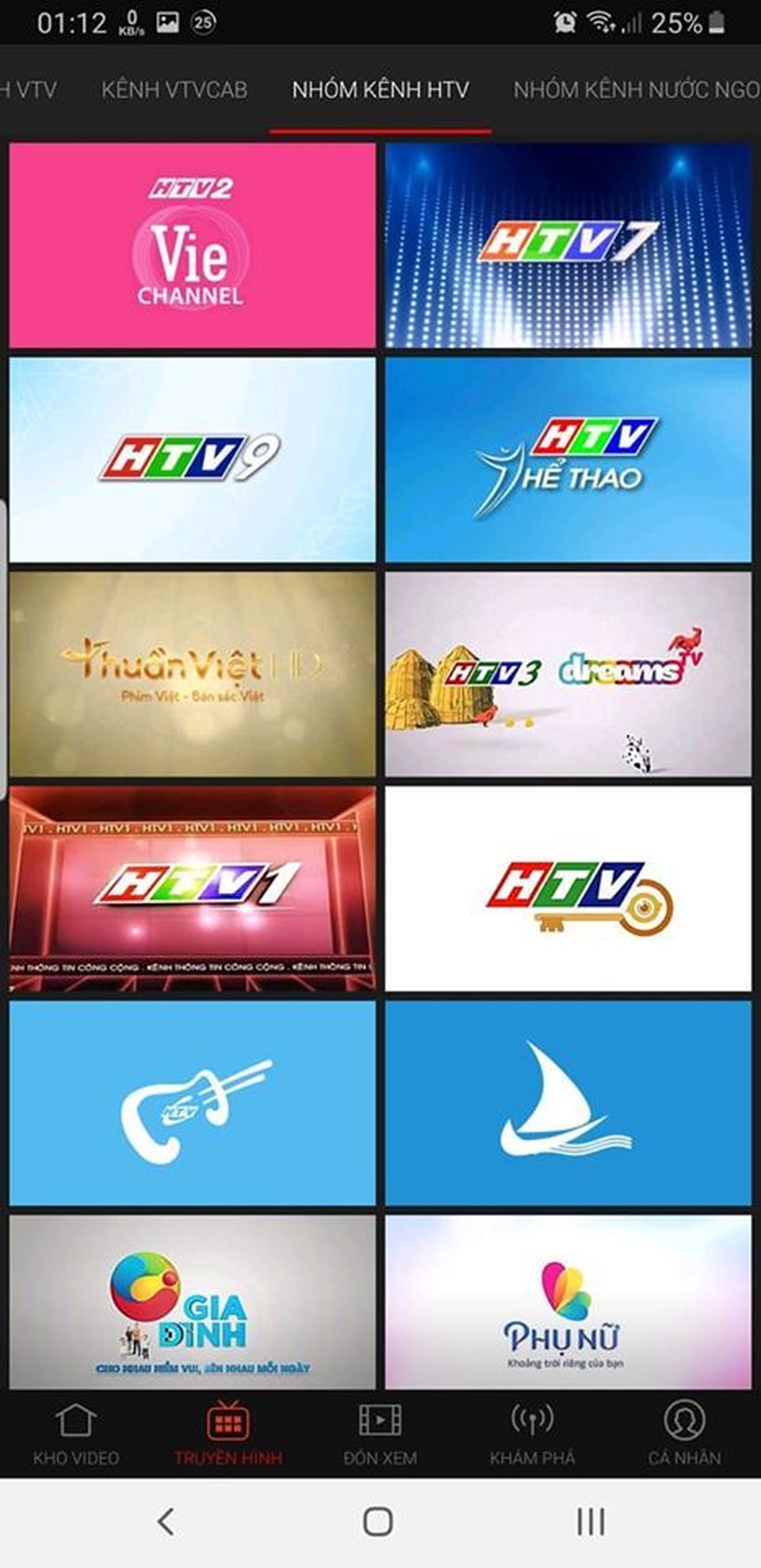Open the Thuần Việt HD channel
This screenshot has width=761, height=1568.
(x=192, y=674)
